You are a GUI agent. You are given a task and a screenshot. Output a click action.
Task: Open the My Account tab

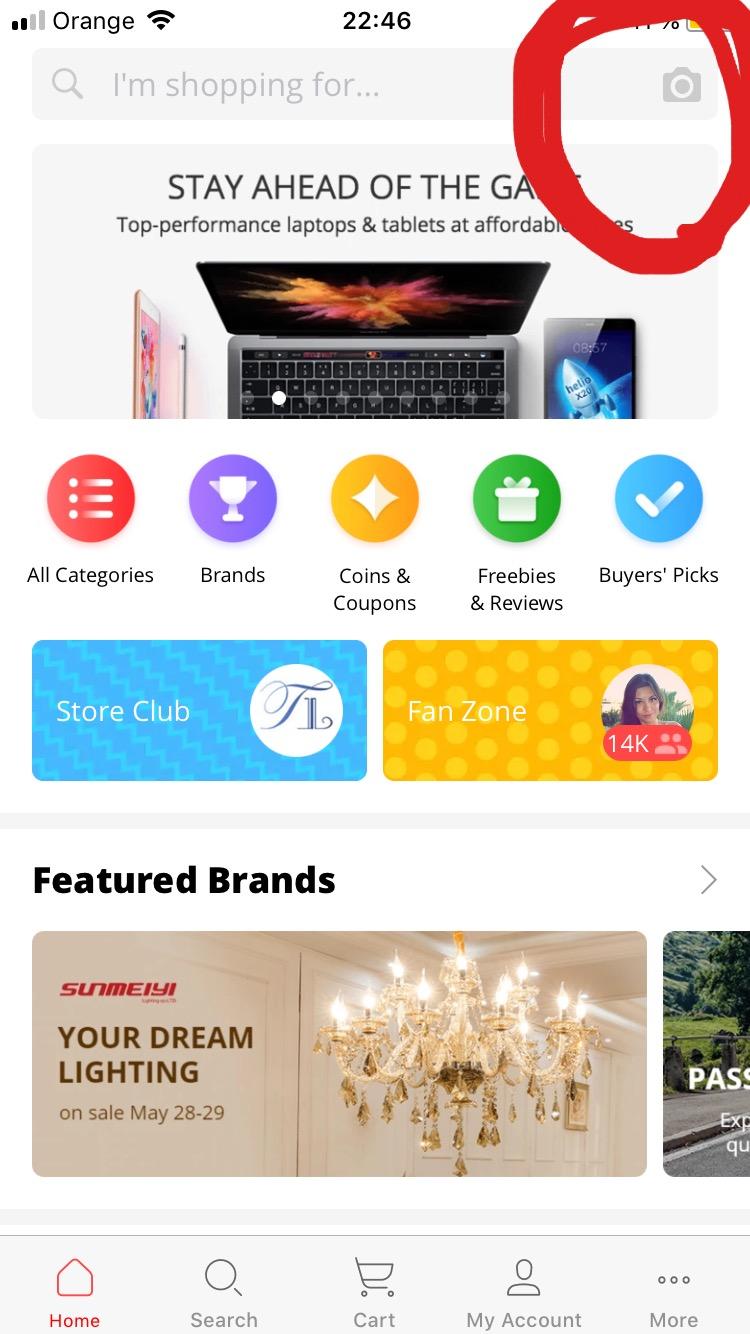click(523, 1294)
